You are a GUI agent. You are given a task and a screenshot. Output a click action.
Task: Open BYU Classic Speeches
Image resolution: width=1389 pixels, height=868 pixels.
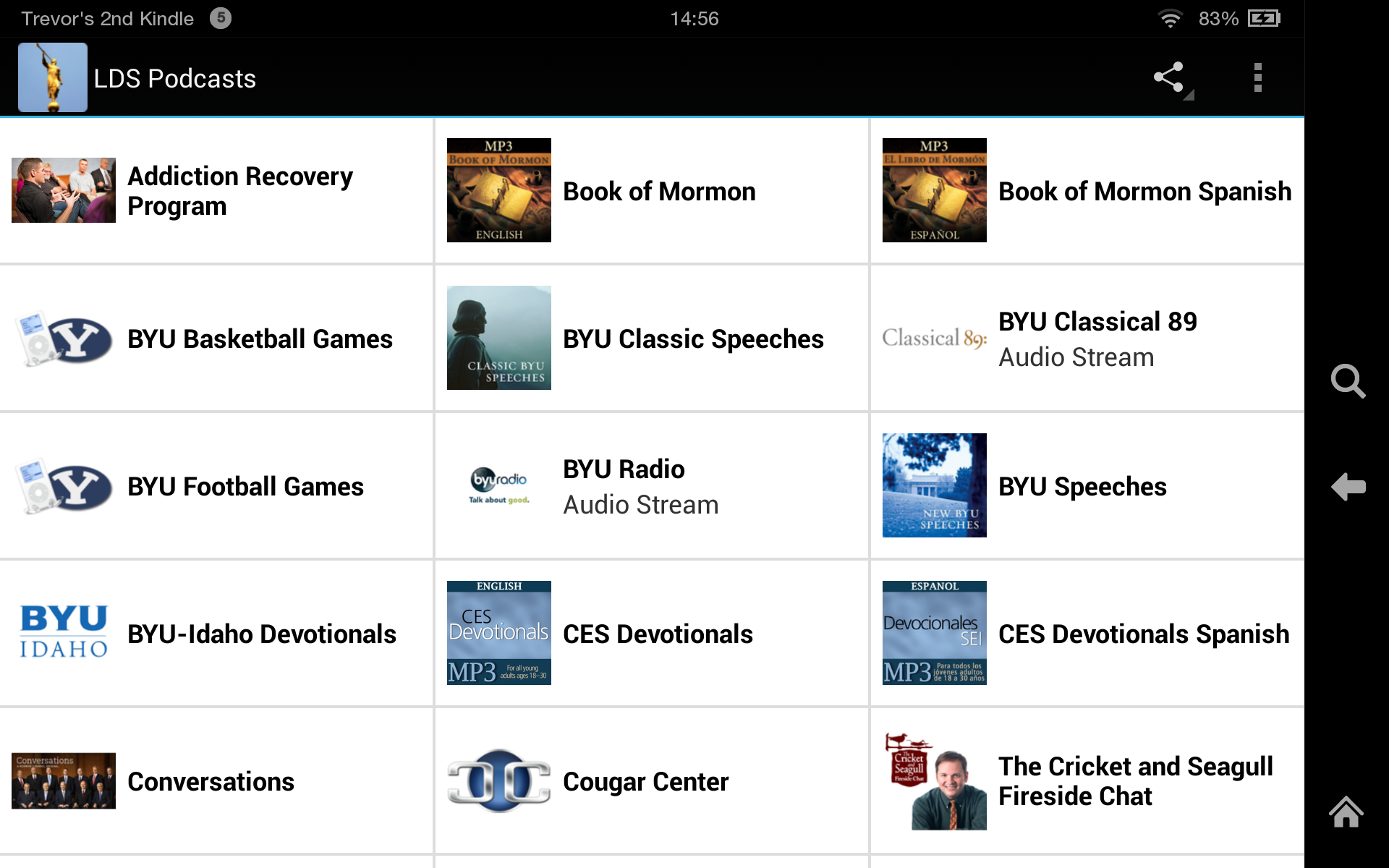[651, 339]
